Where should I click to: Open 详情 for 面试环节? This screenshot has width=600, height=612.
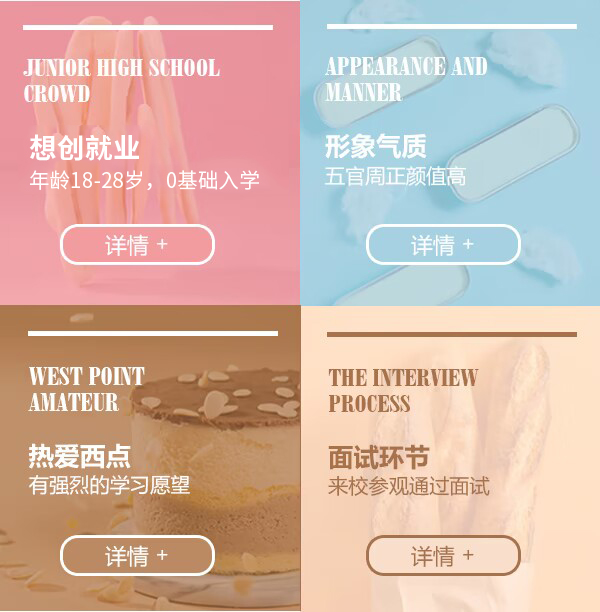(443, 556)
